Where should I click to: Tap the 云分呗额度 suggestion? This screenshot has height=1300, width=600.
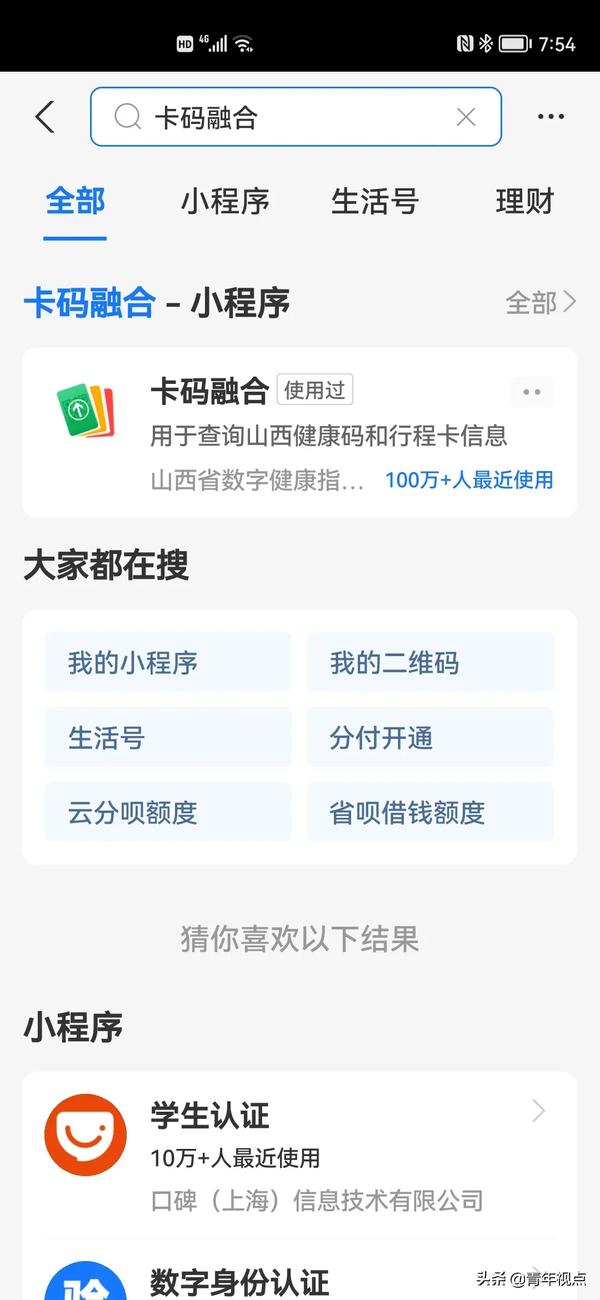tap(168, 812)
